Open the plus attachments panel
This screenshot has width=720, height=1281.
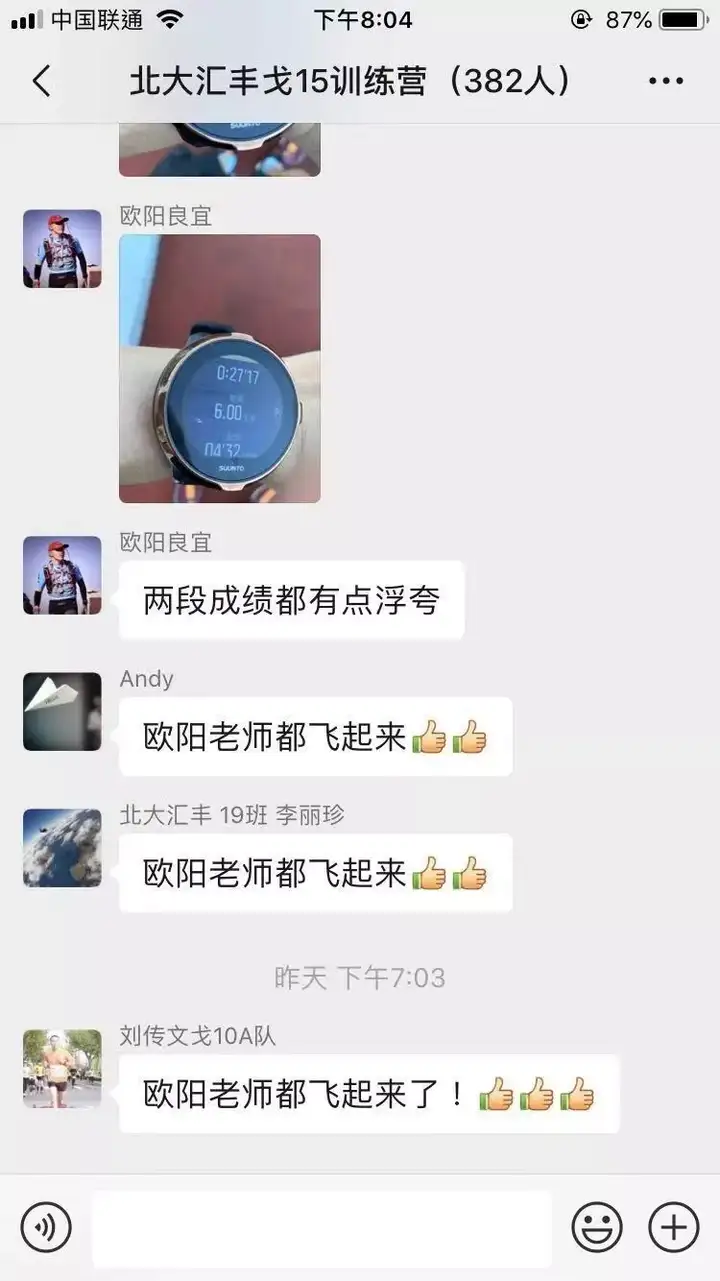click(x=674, y=1226)
